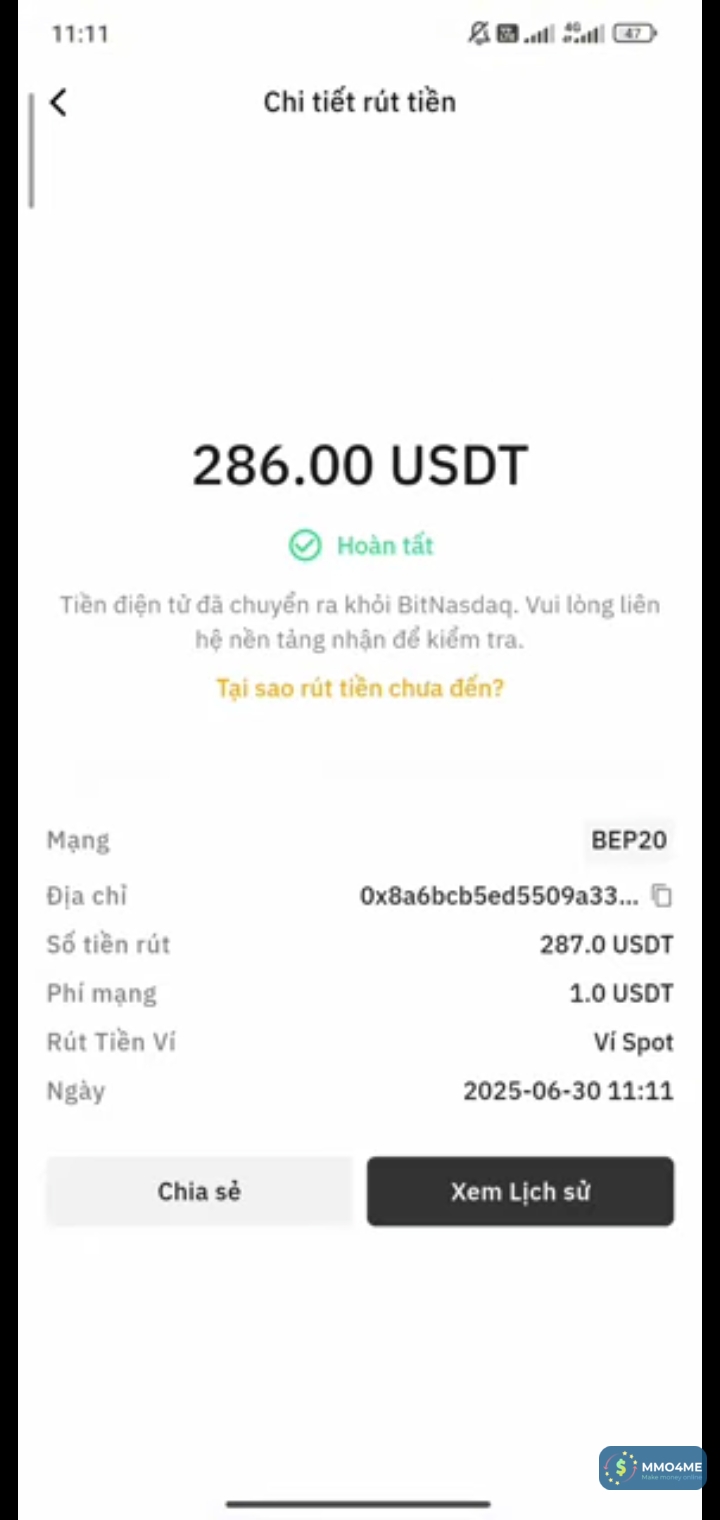Copy the withdrawal wallet address
This screenshot has height=1520, width=720.
coord(661,896)
